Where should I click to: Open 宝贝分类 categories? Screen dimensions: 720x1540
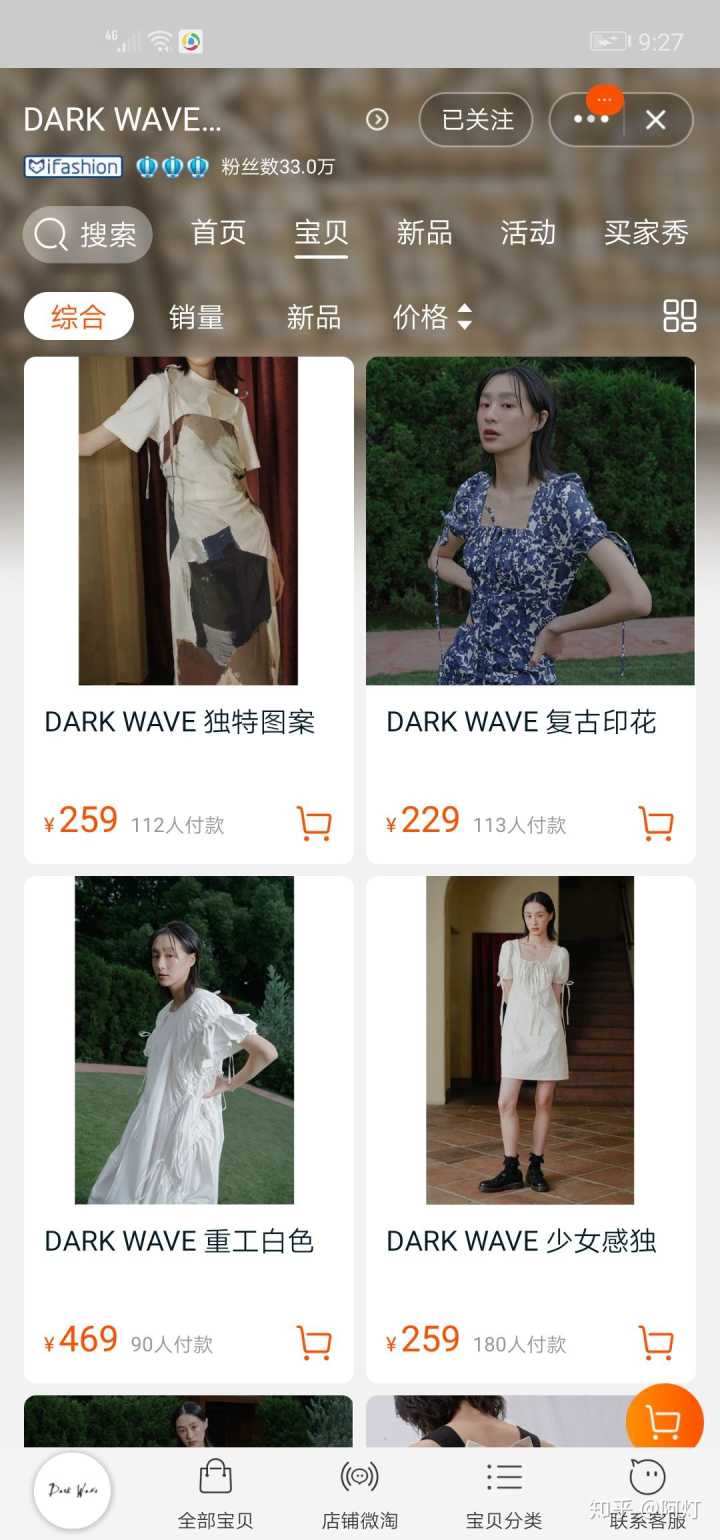[504, 1494]
